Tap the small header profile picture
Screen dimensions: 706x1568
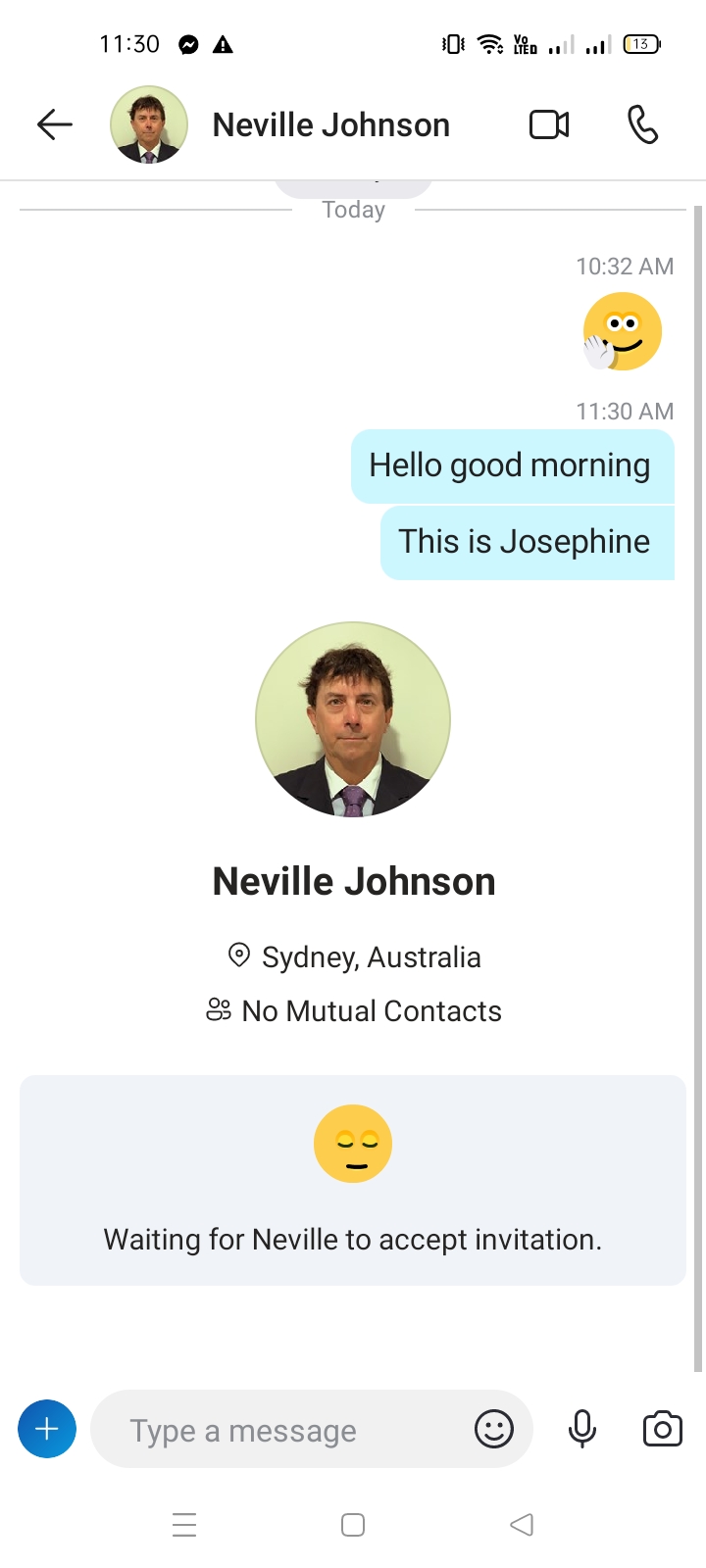click(149, 124)
